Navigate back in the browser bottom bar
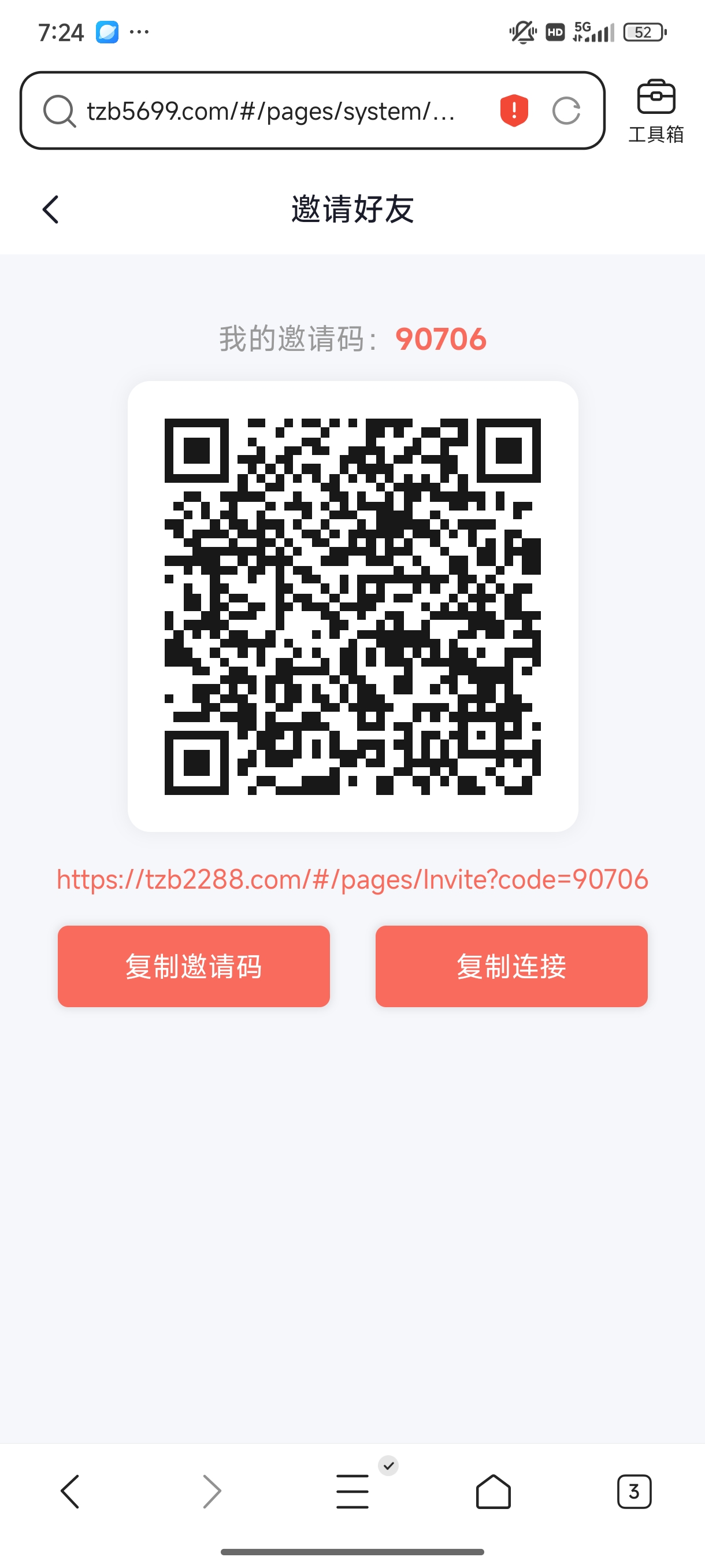Viewport: 705px width, 1568px height. pyautogui.click(x=70, y=1491)
